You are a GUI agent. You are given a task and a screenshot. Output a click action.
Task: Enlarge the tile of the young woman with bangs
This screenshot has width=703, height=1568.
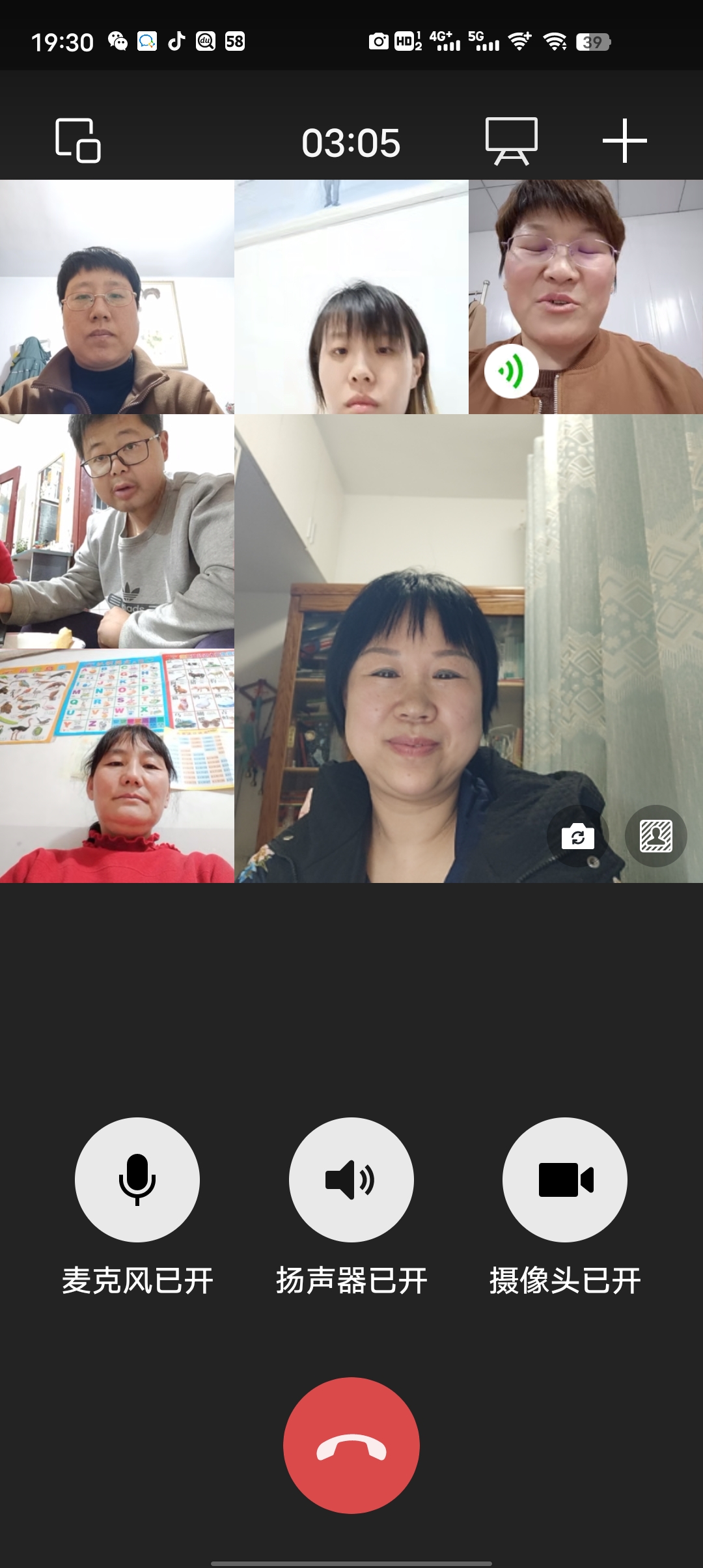(x=351, y=296)
